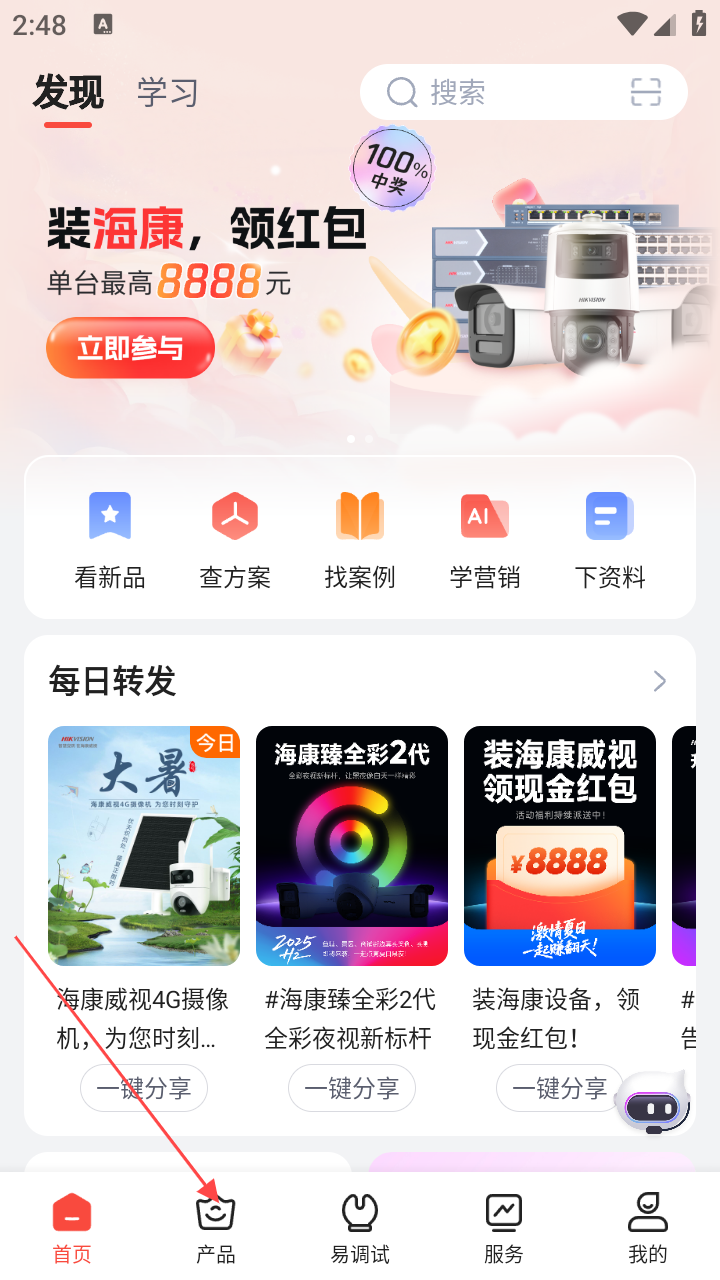Viewport: 720px width, 1280px height.
Task: Switch to the 学习 tab
Action: pos(168,93)
